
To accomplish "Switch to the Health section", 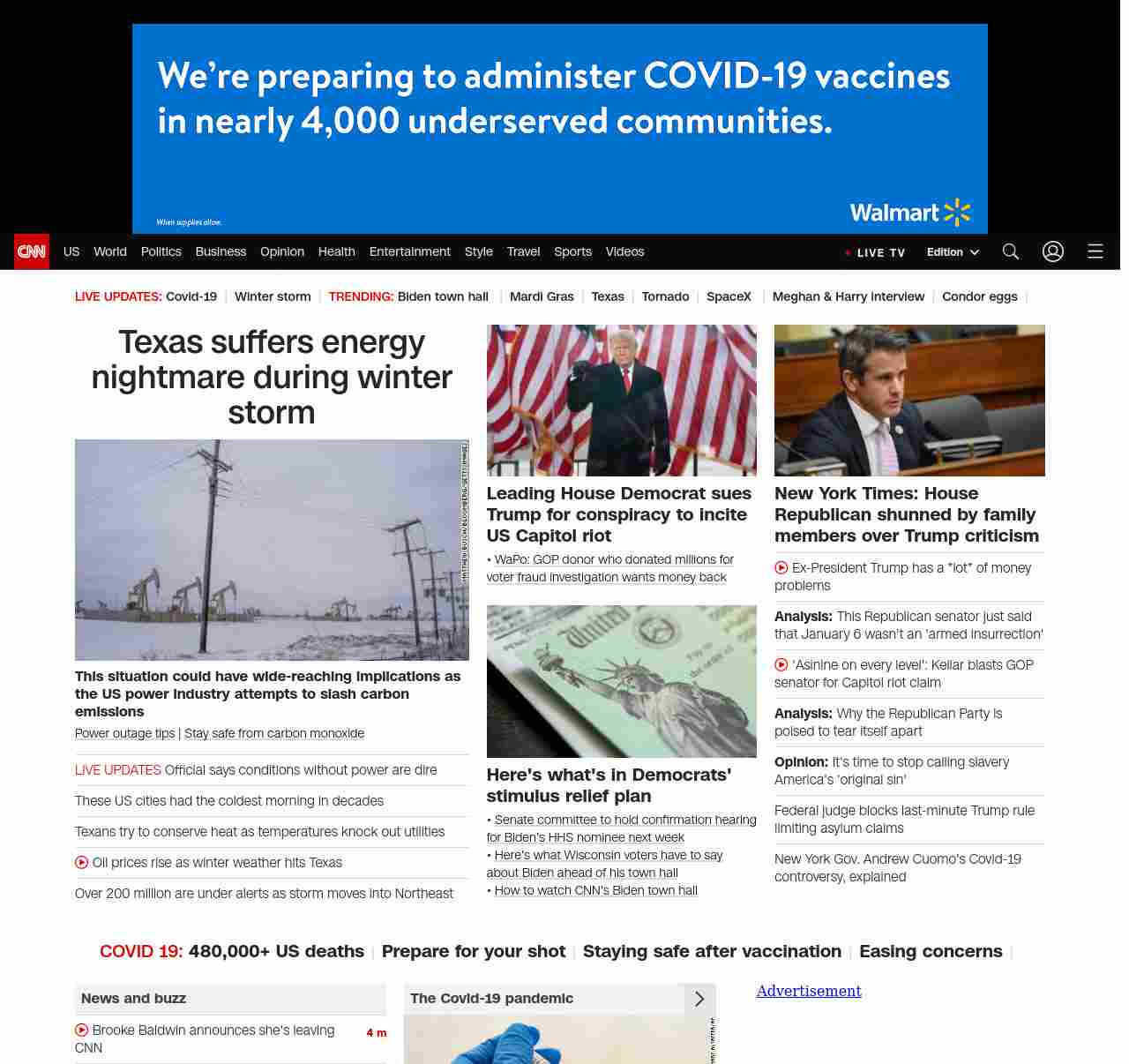I will 336,251.
